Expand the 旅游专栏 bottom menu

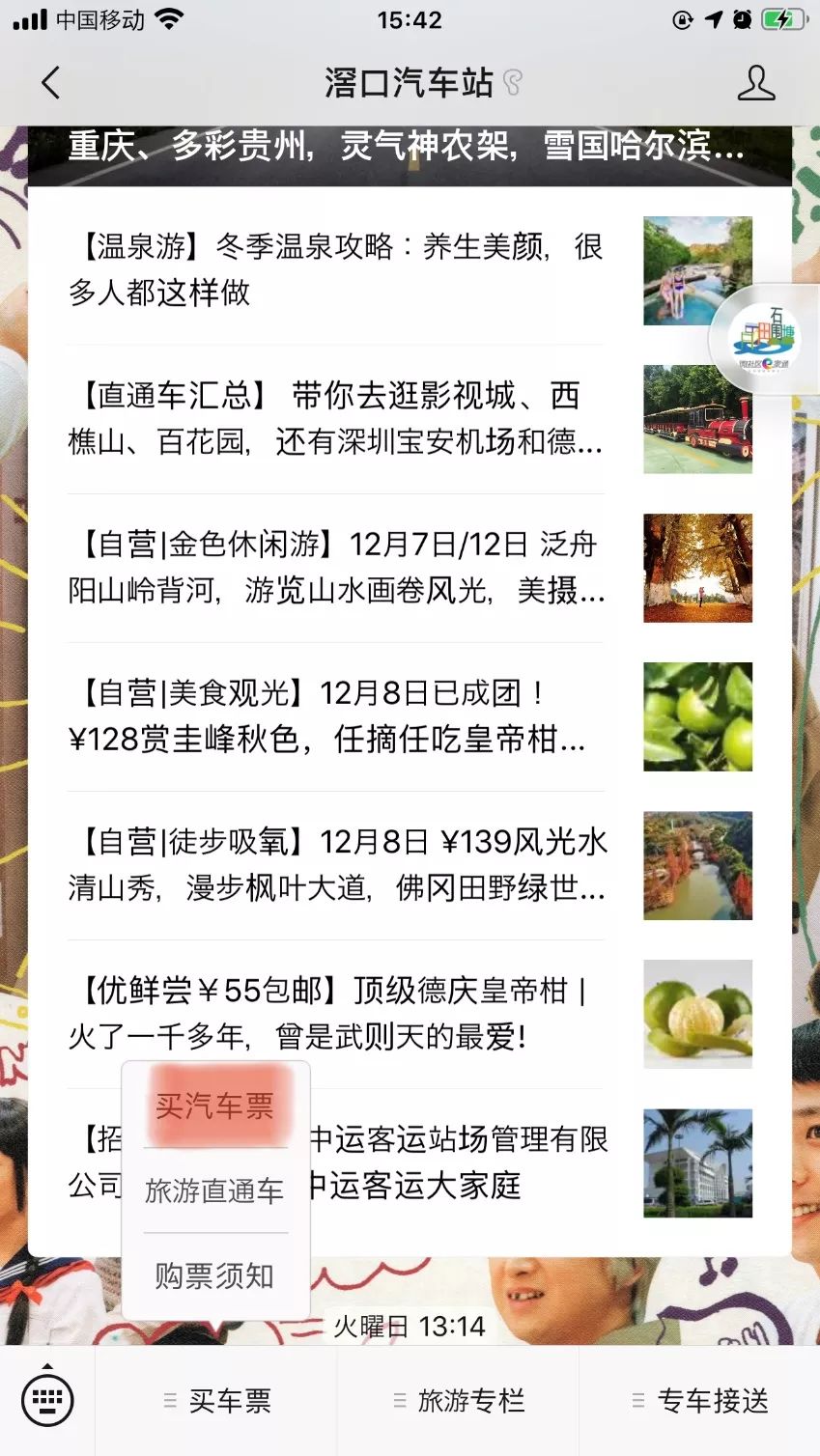(x=459, y=1400)
